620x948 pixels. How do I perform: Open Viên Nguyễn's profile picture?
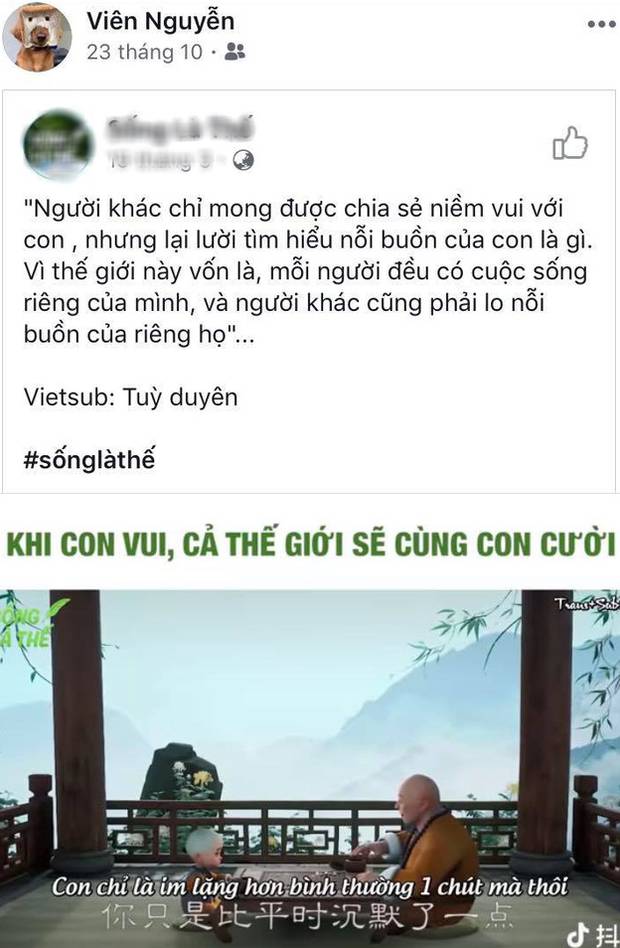pyautogui.click(x=38, y=37)
